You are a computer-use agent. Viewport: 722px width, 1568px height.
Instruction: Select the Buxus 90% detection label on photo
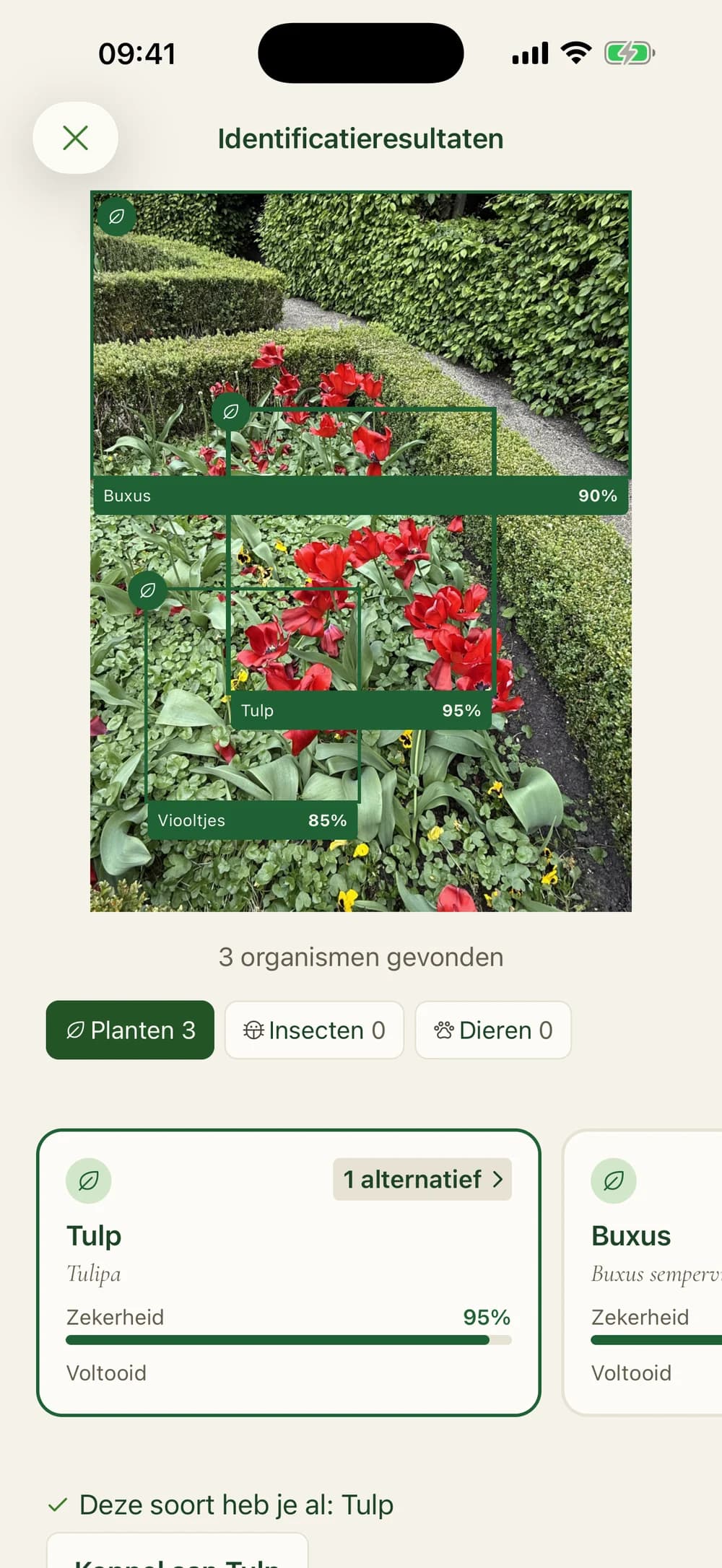pos(360,495)
